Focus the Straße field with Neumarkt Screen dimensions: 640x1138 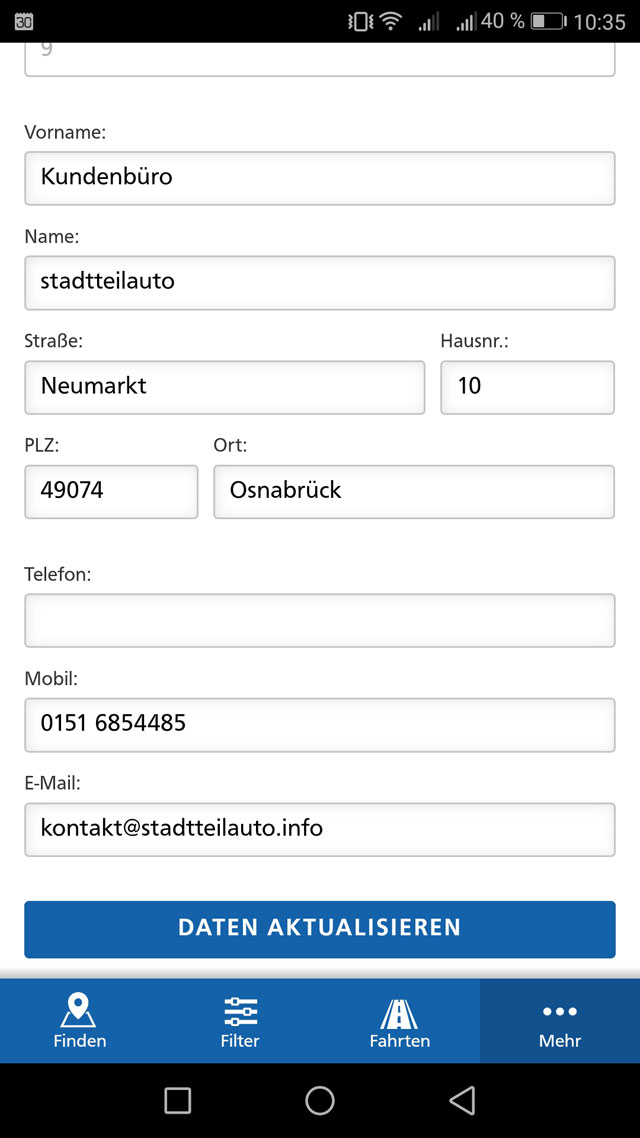224,387
